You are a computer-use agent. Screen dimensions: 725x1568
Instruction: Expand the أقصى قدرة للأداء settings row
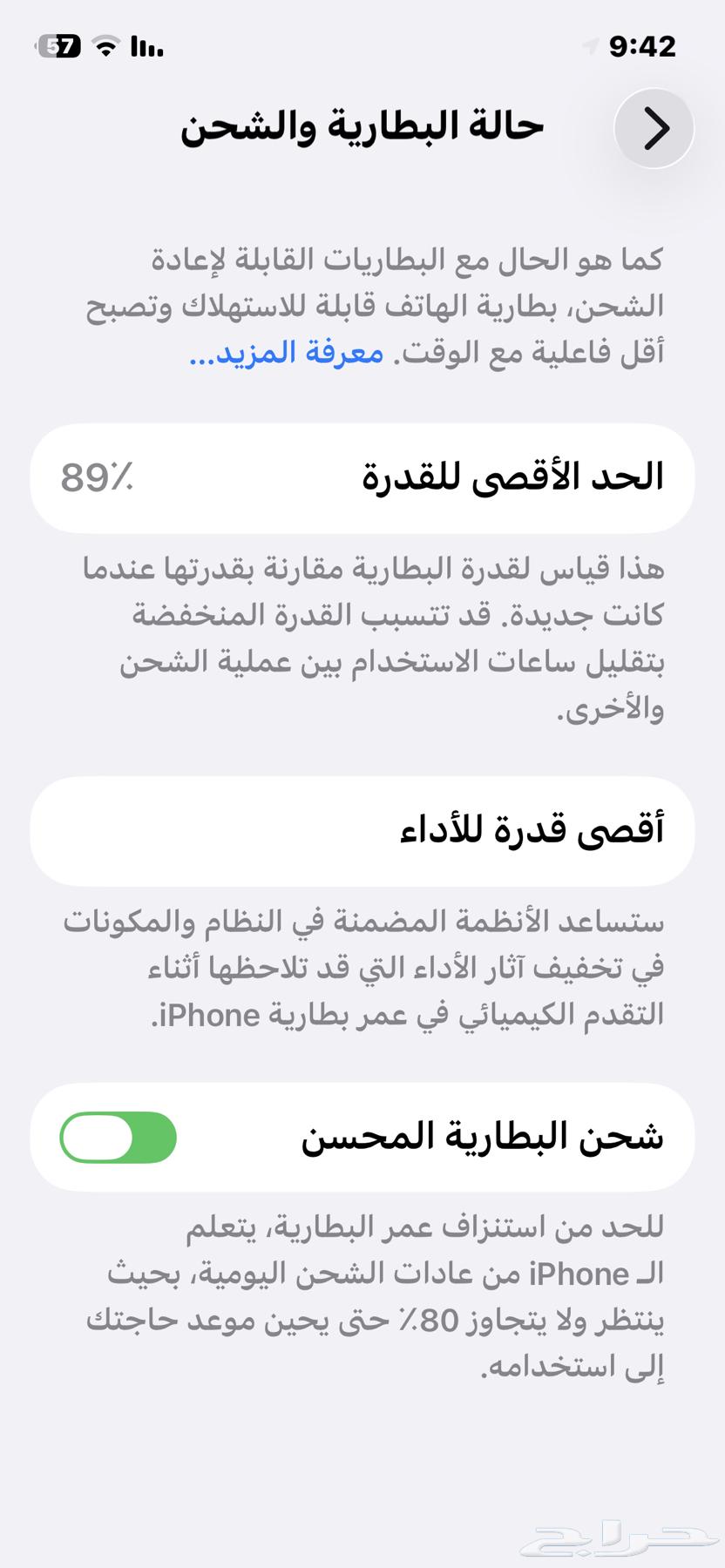click(x=362, y=829)
